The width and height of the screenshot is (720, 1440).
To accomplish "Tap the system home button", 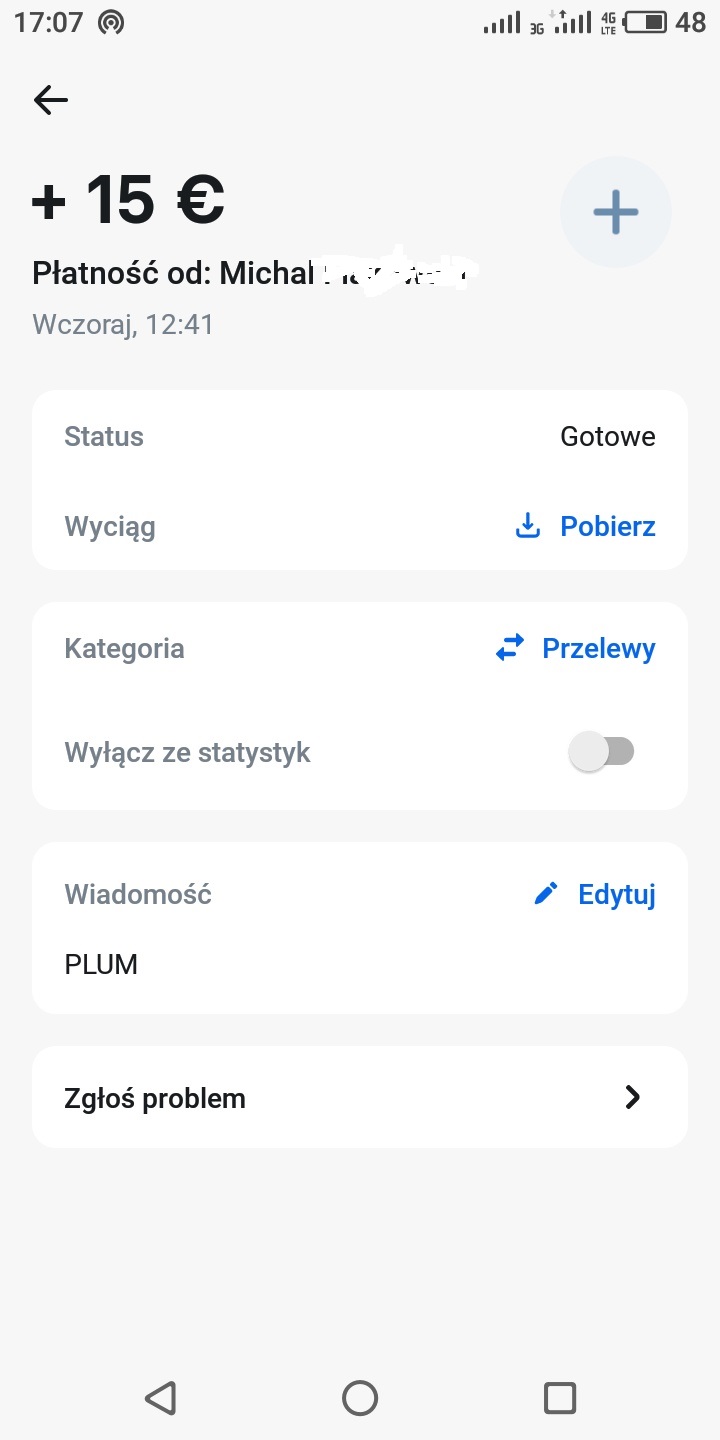I will pos(360,1397).
